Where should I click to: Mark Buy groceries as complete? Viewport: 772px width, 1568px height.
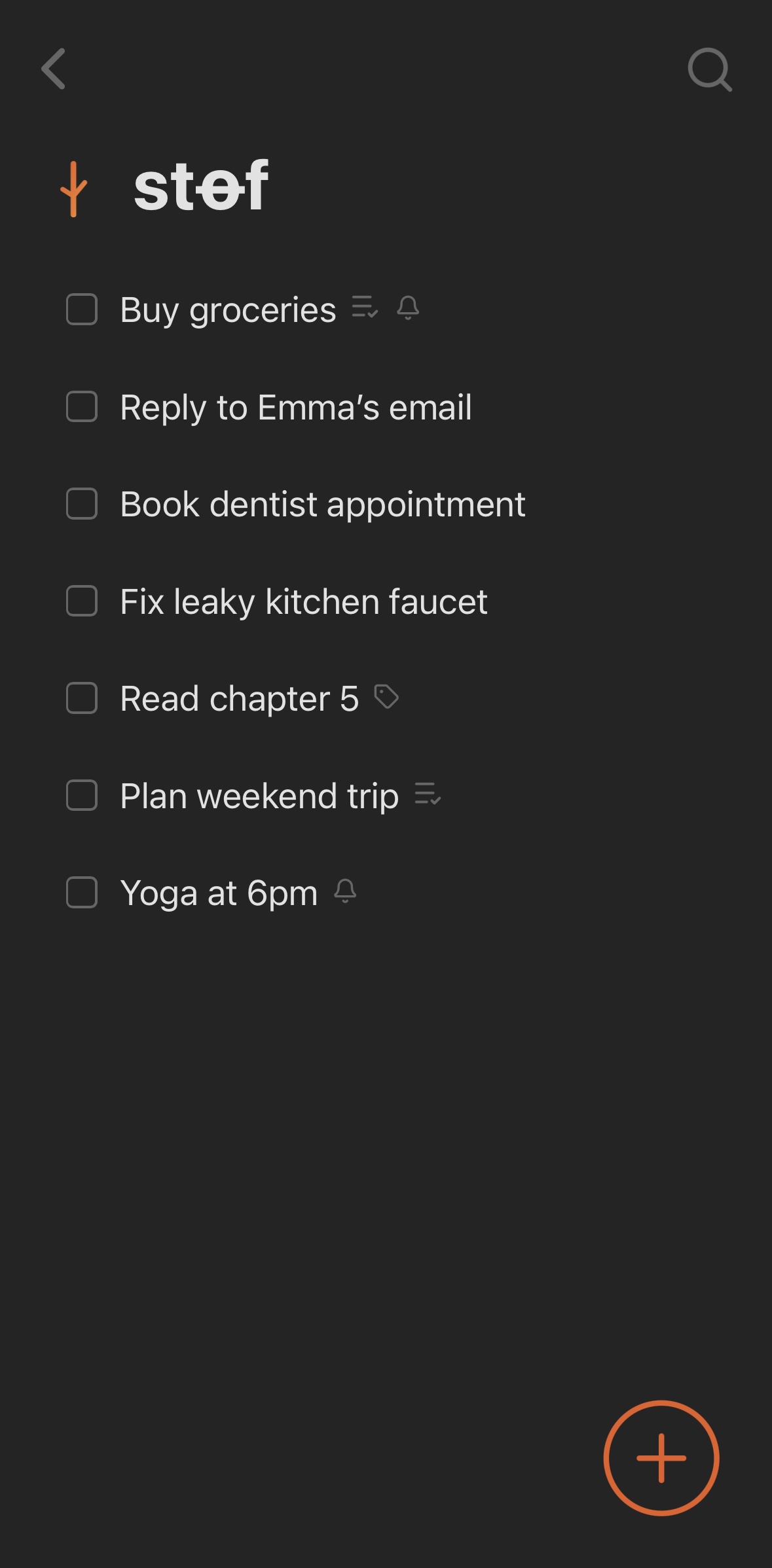point(81,309)
